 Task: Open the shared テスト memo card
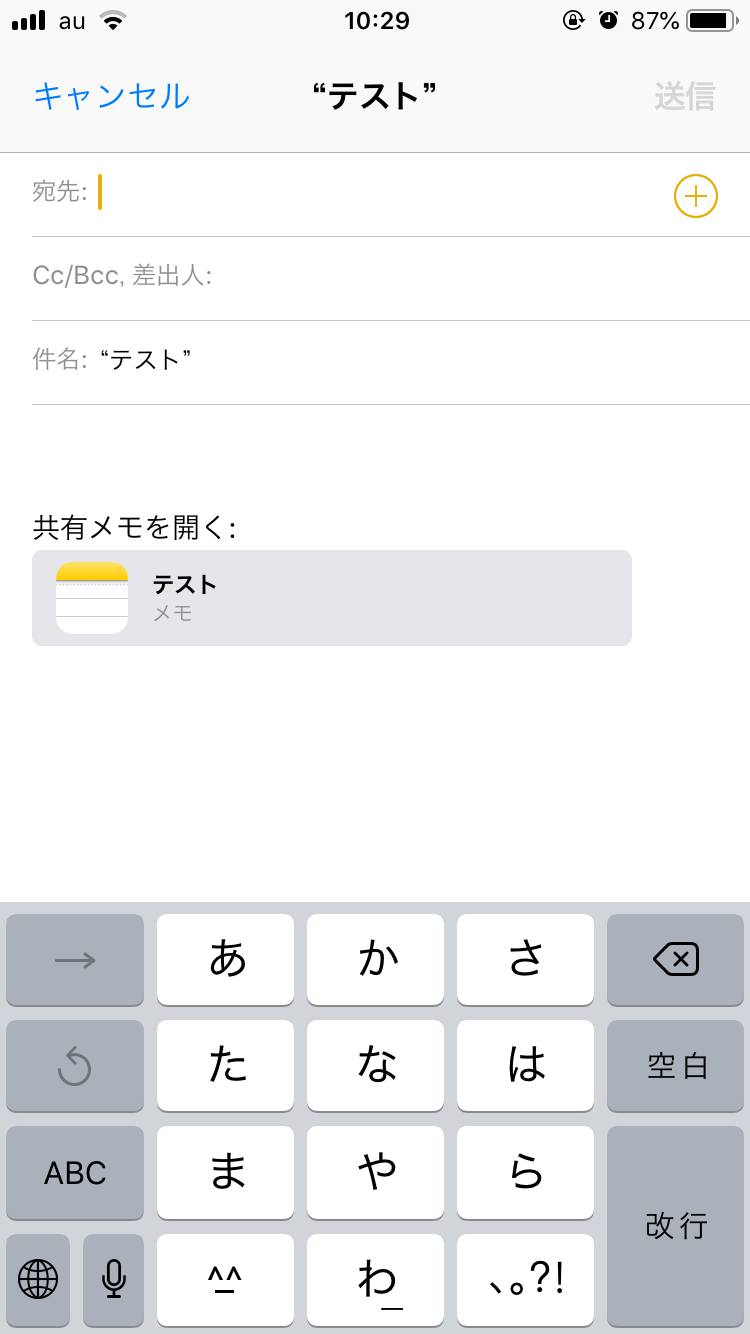click(331, 598)
